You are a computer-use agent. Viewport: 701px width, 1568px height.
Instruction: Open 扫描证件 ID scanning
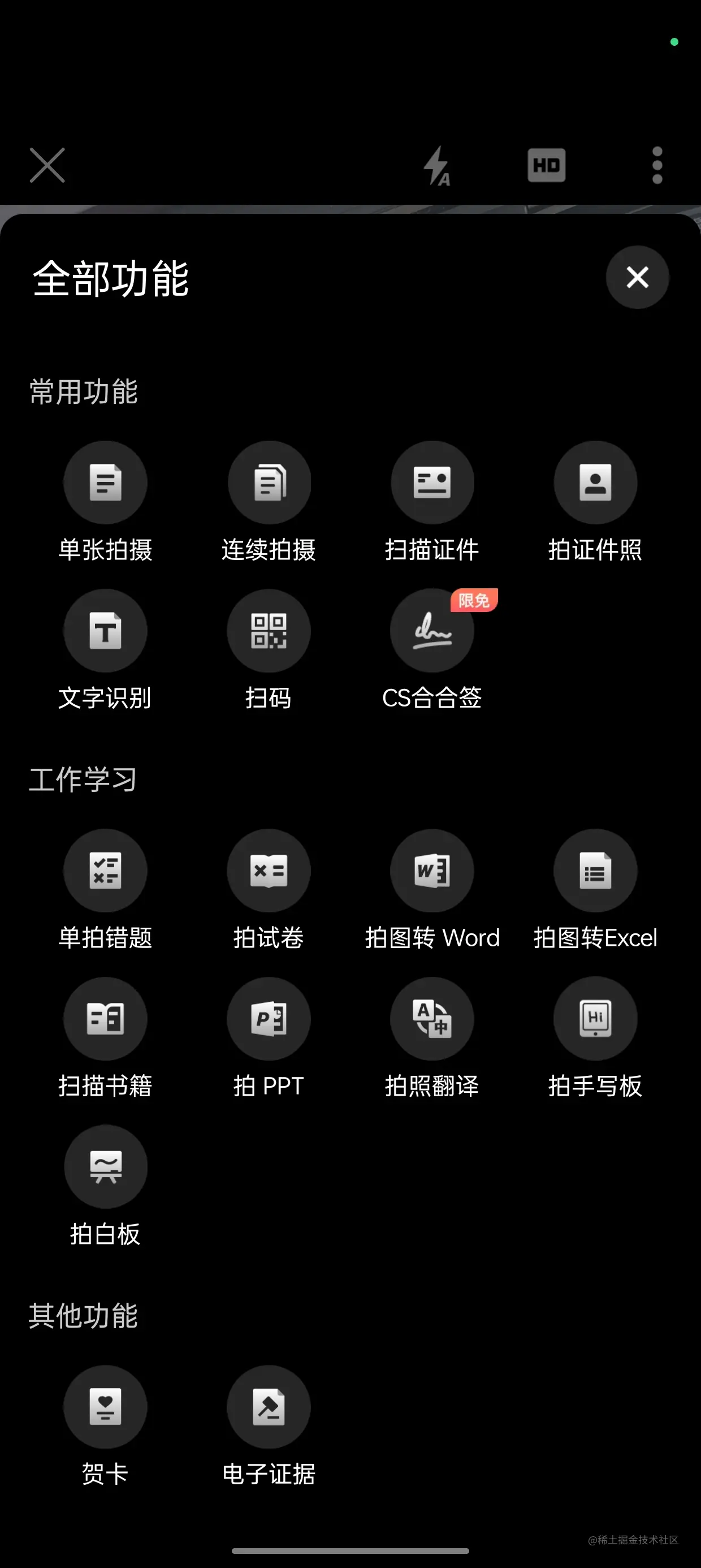coord(432,483)
